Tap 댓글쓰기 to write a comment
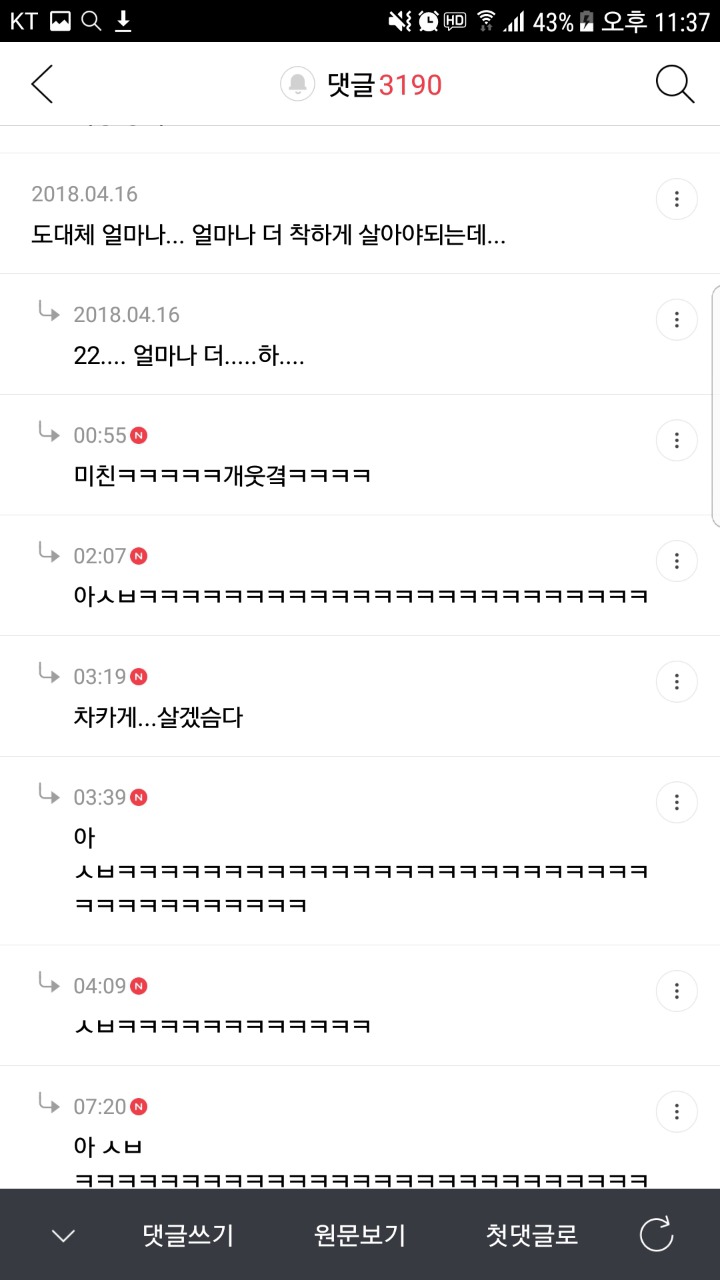The height and width of the screenshot is (1280, 720). tap(188, 1236)
